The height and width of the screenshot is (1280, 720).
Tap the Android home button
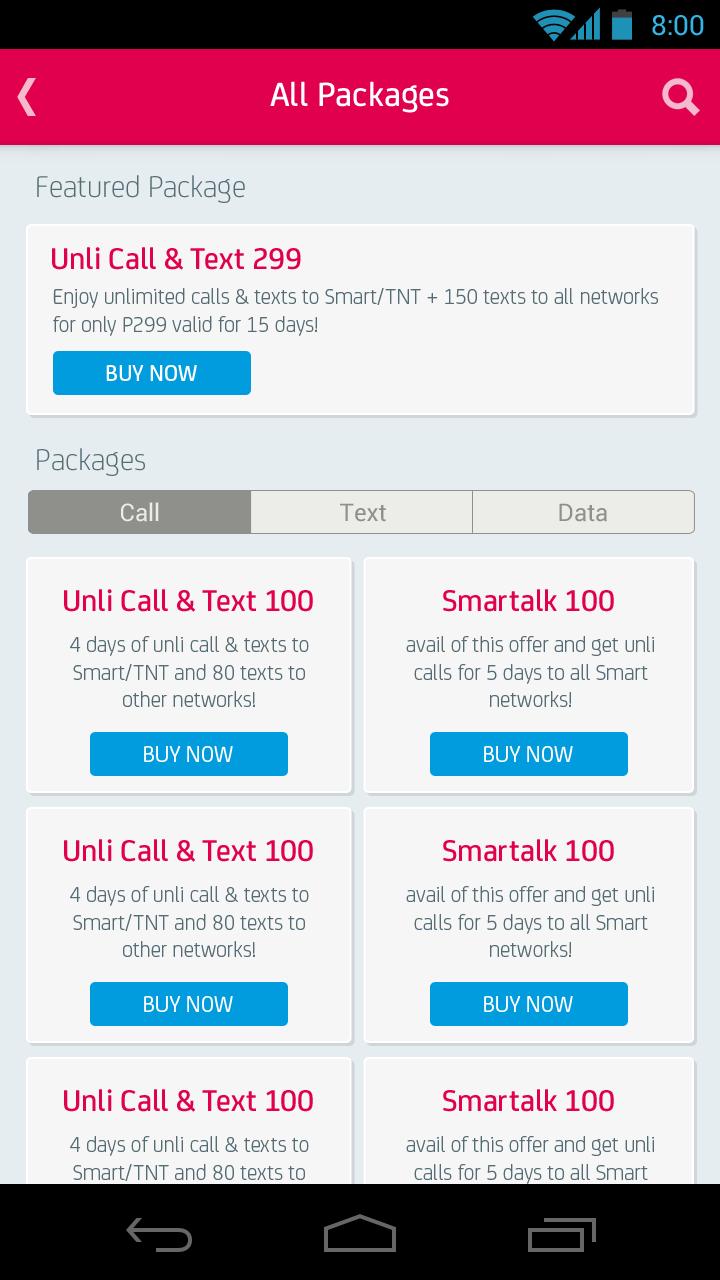tap(360, 1233)
